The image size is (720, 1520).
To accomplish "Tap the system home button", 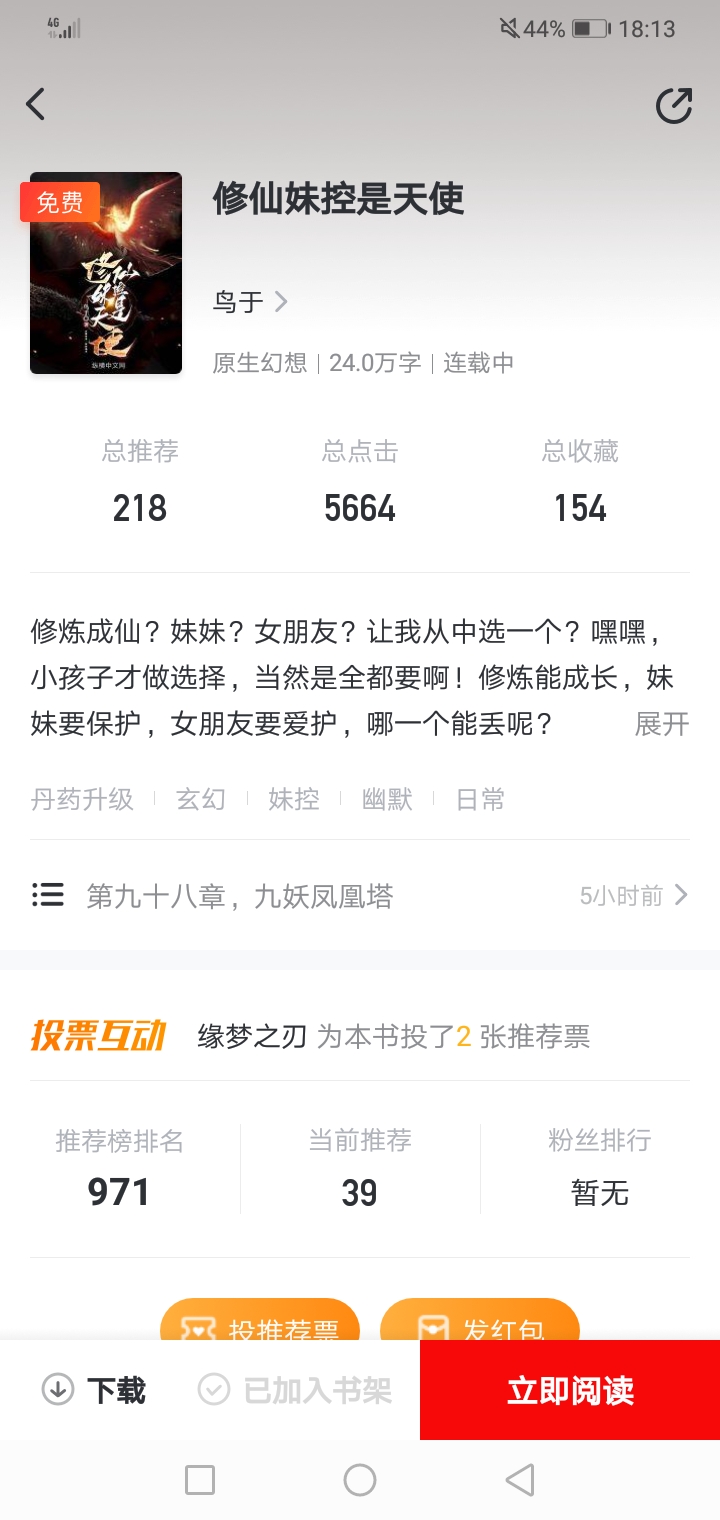I will point(360,1480).
